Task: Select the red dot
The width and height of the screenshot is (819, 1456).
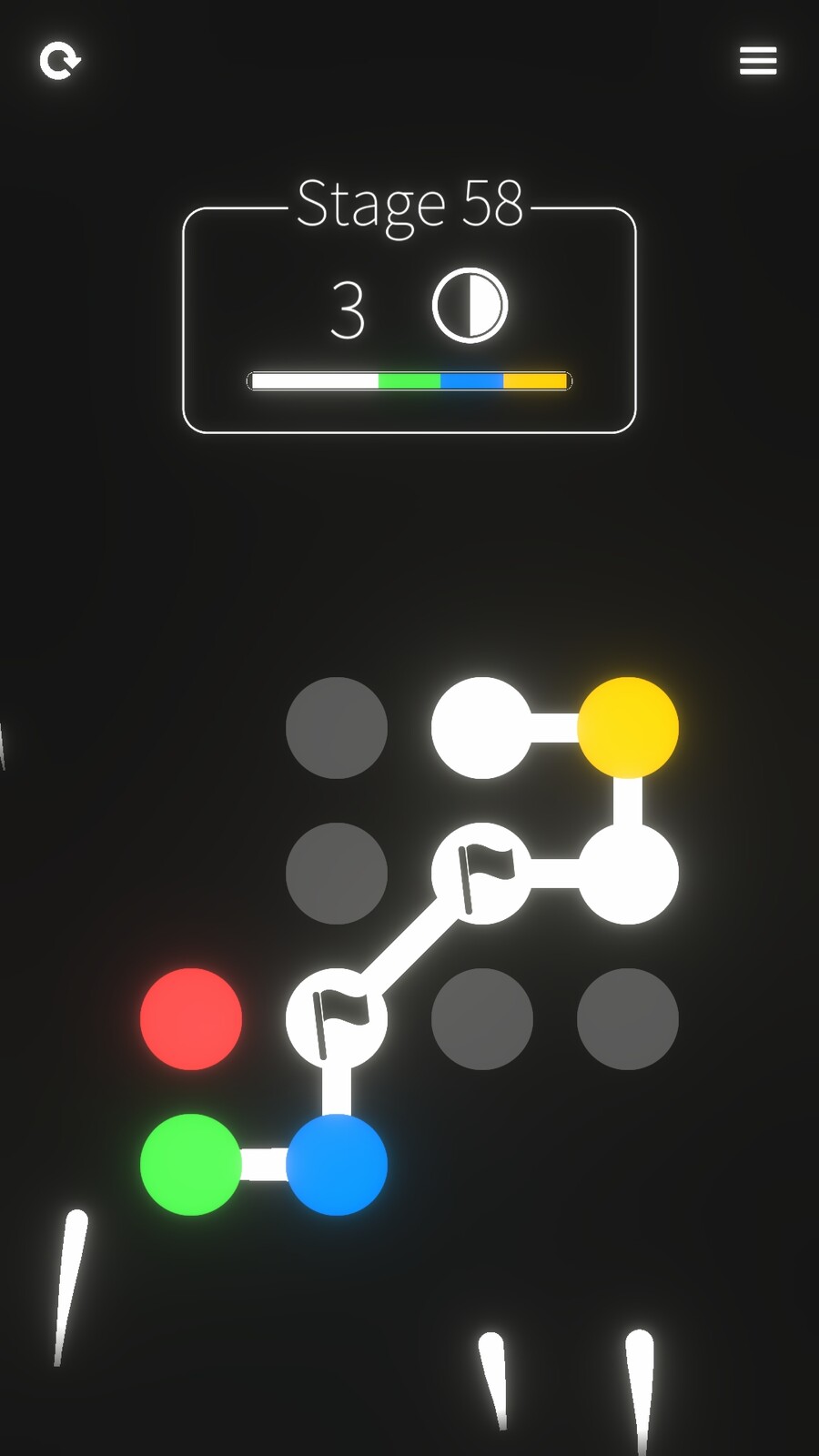Action: tap(191, 1018)
